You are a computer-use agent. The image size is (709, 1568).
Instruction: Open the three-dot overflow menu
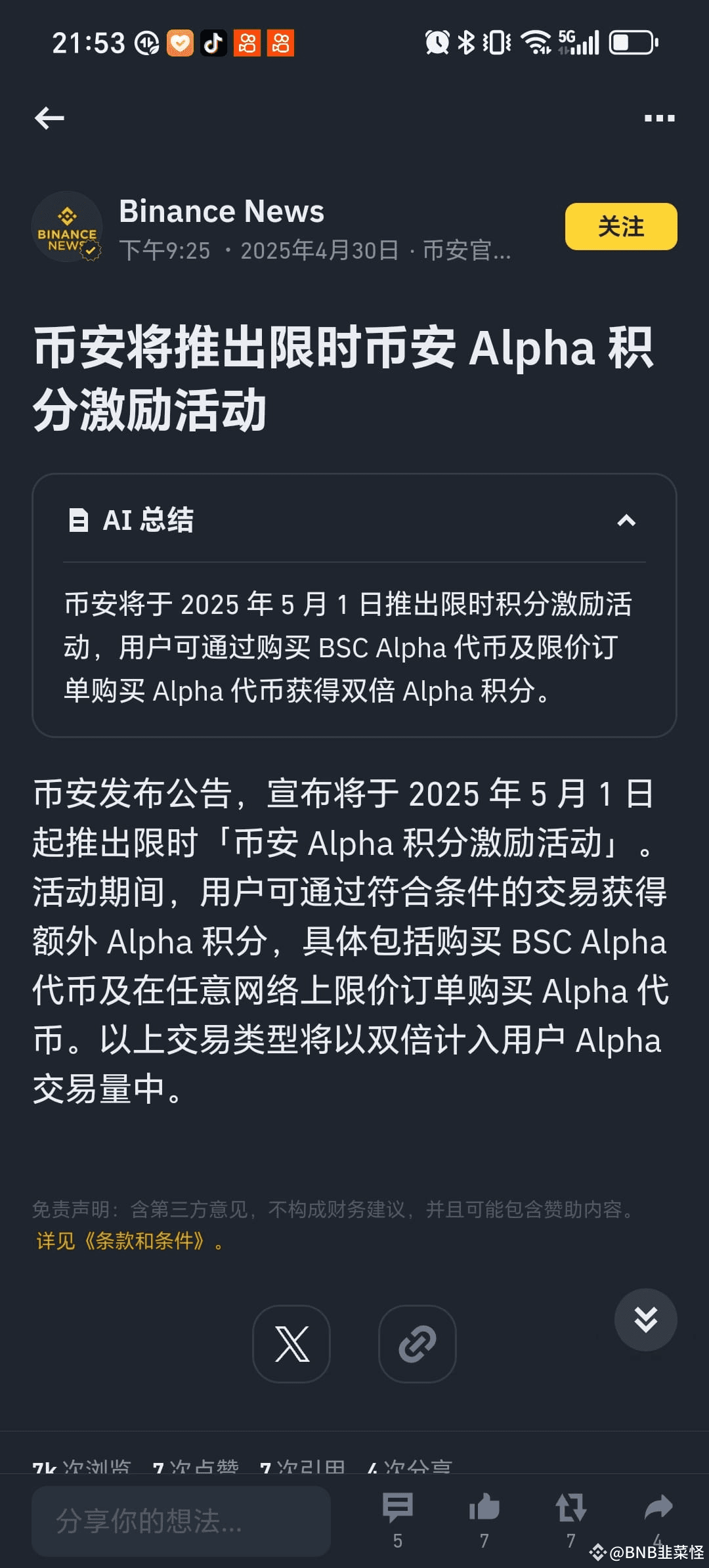[659, 118]
